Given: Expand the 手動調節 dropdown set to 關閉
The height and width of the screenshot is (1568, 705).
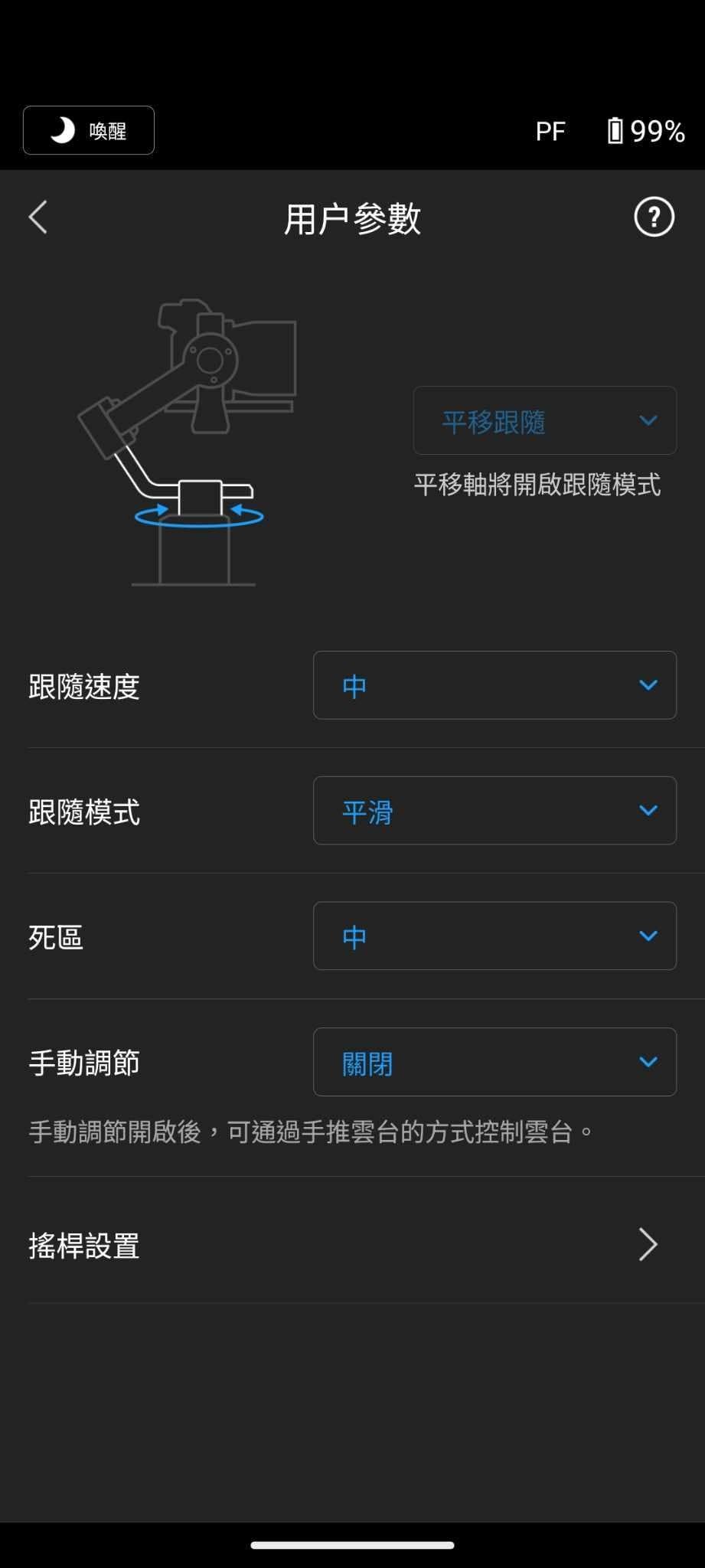Looking at the screenshot, I should click(x=494, y=1062).
